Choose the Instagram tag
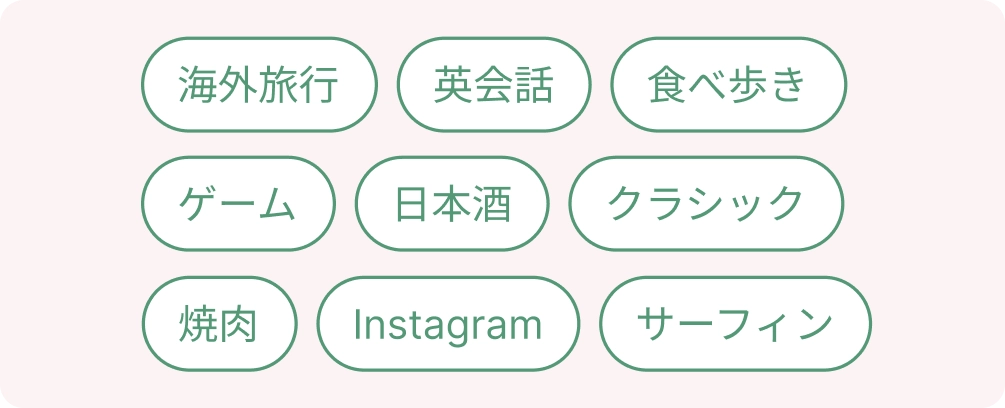Screen dimensions: 1005x408 click(448, 324)
